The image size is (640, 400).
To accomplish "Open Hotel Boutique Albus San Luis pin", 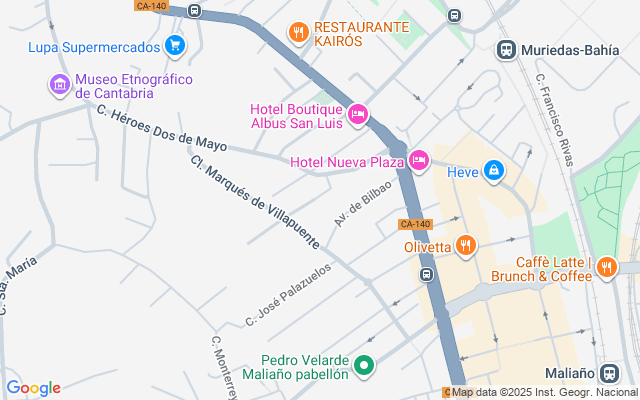I will point(357,115).
